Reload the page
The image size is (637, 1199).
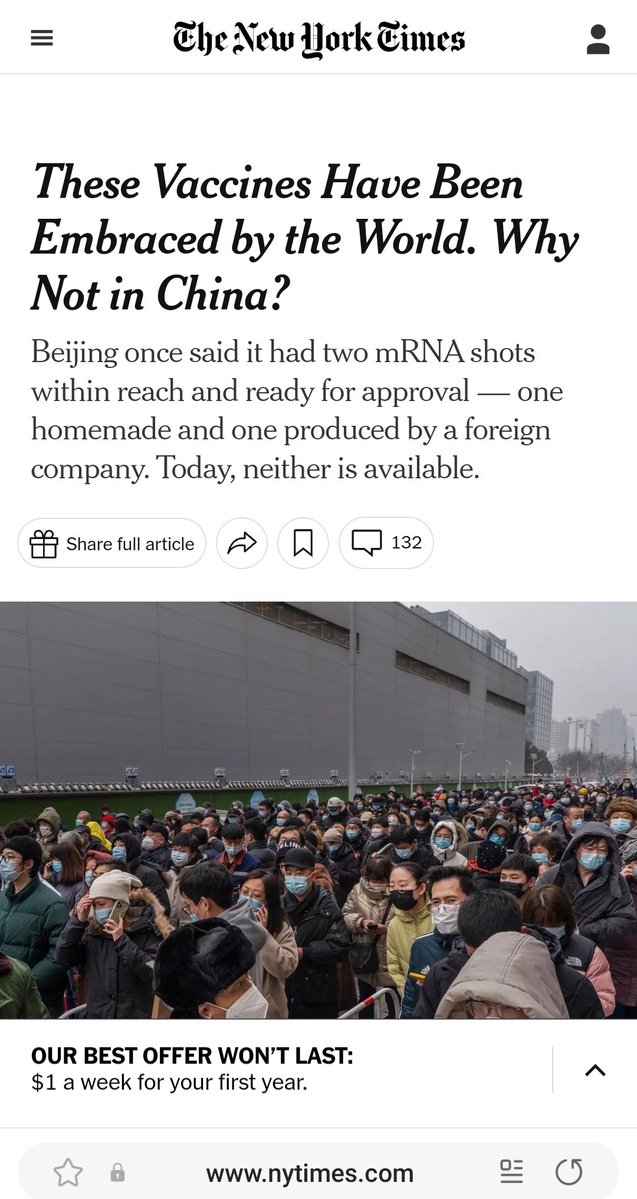(x=569, y=1172)
